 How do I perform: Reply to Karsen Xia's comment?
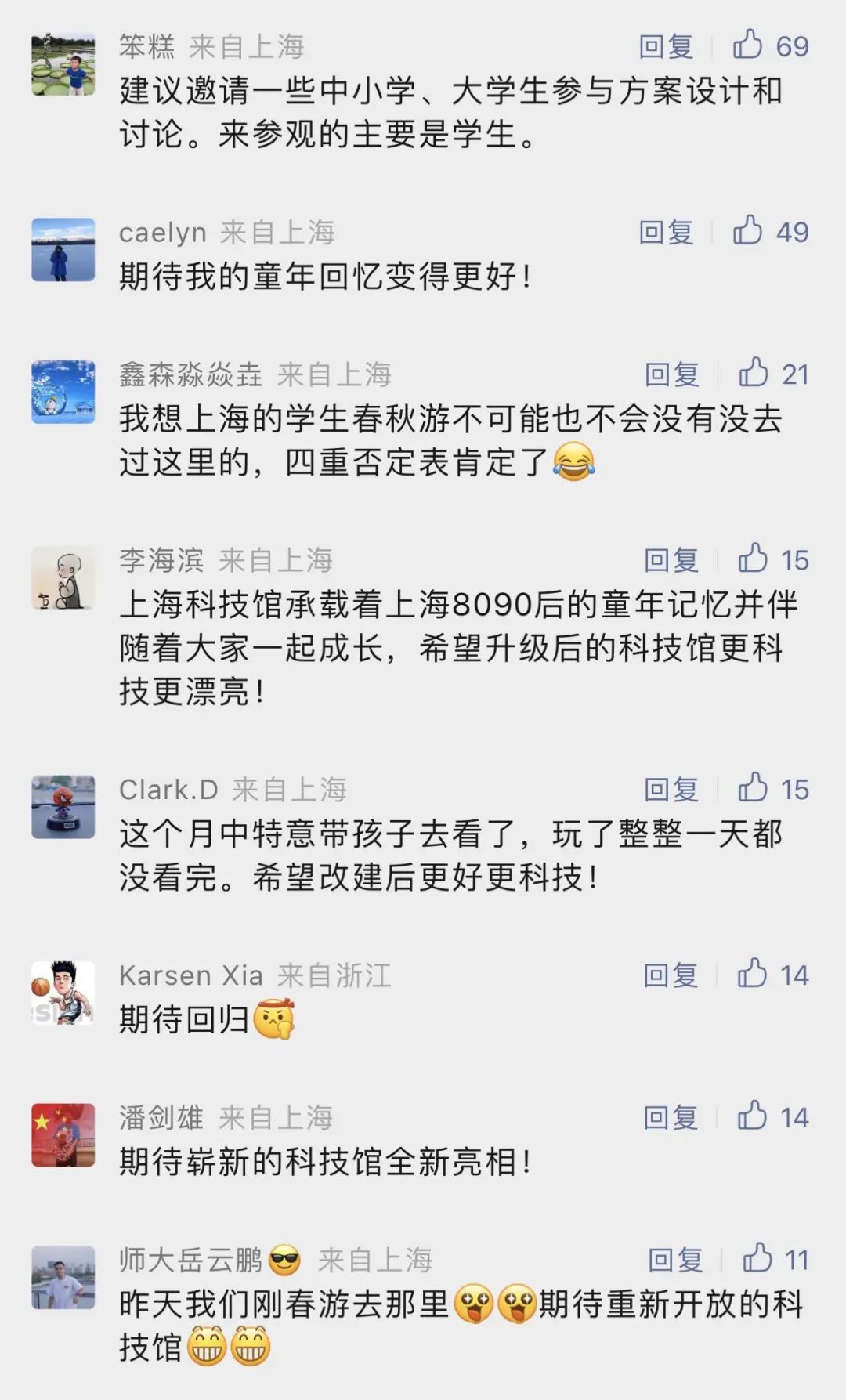point(671,975)
